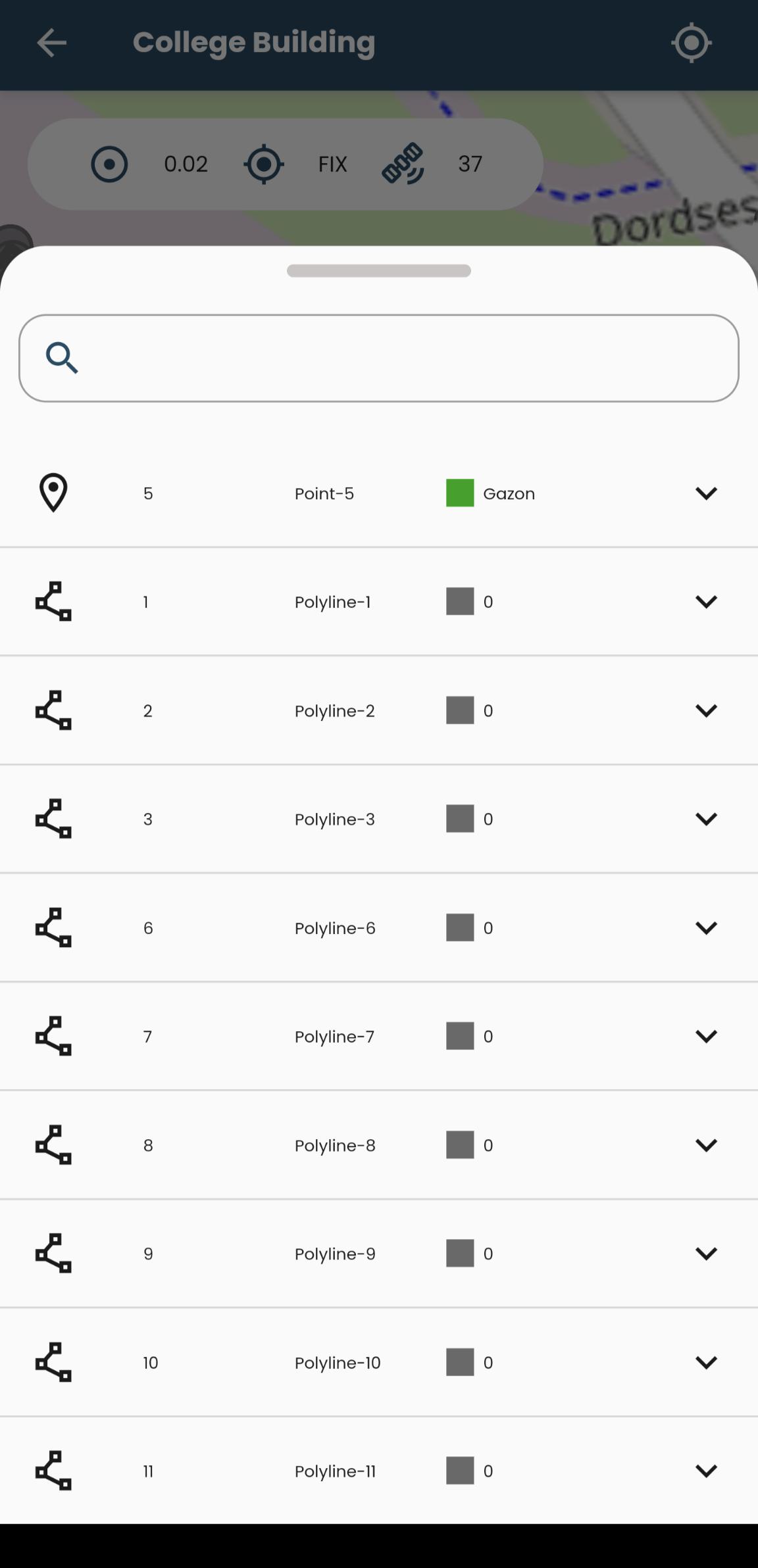
Task: Expand the Polyline-10 entry
Action: click(706, 1362)
